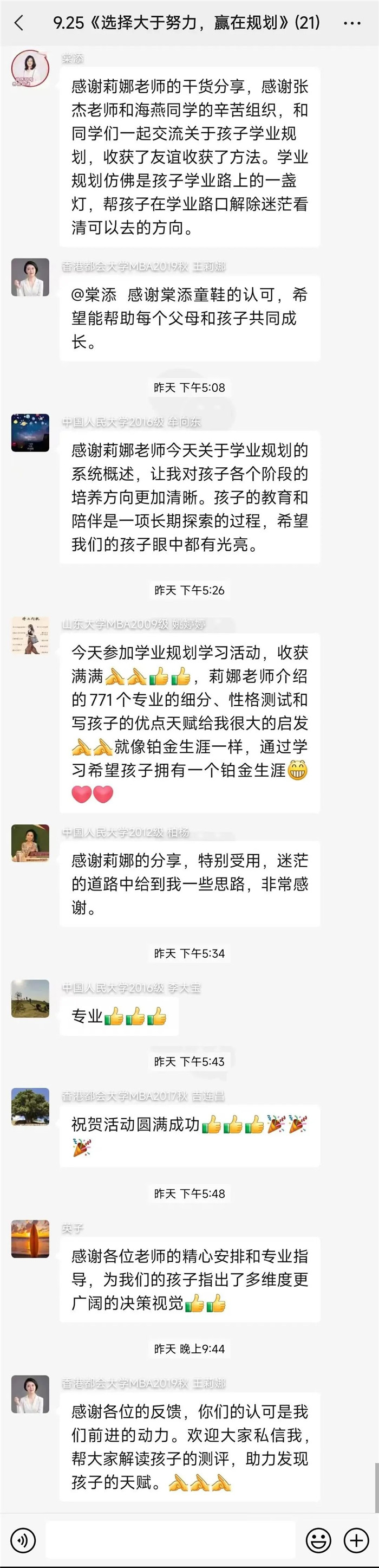379x1568 pixels.
Task: Open the group chat overflow menu
Action: pyautogui.click(x=352, y=24)
